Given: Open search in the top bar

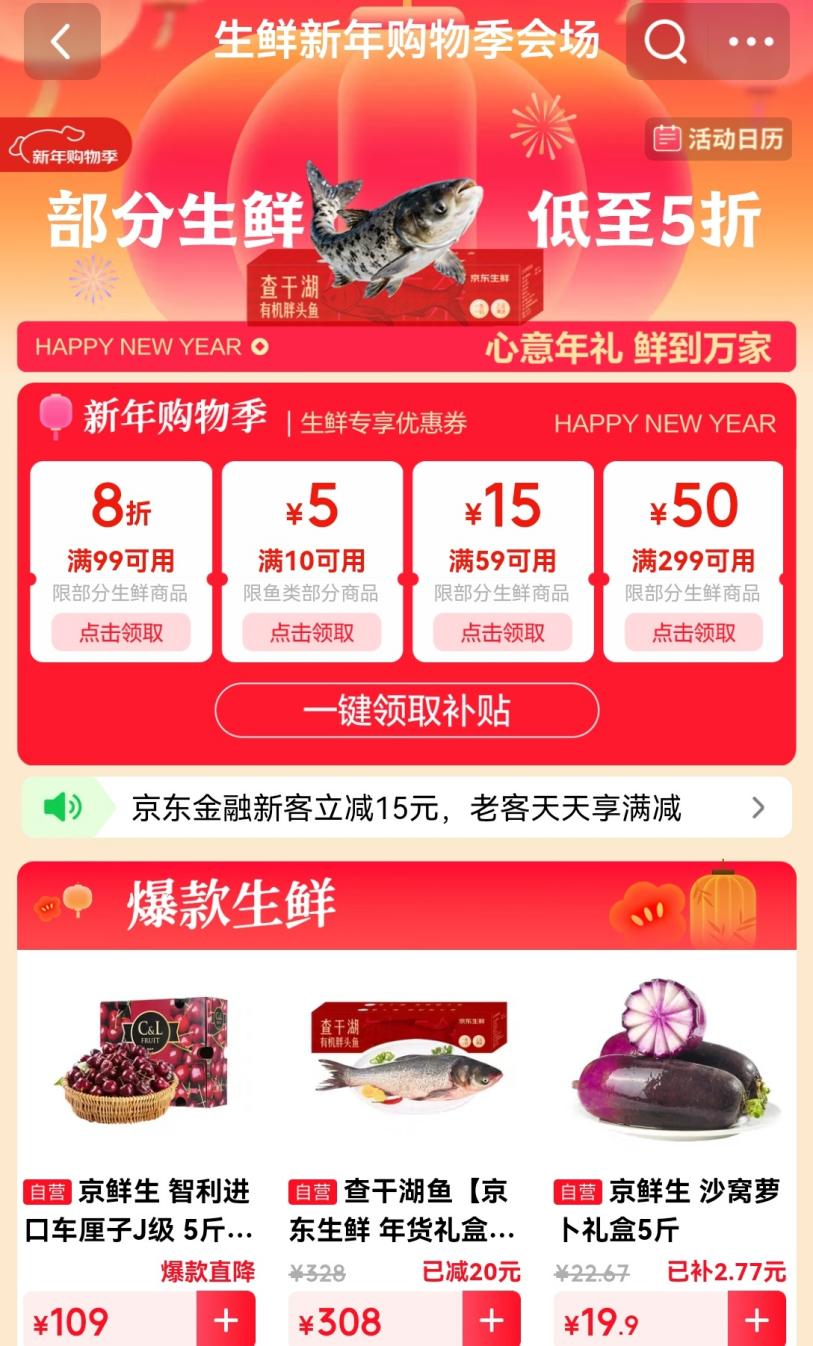Looking at the screenshot, I should (x=666, y=42).
